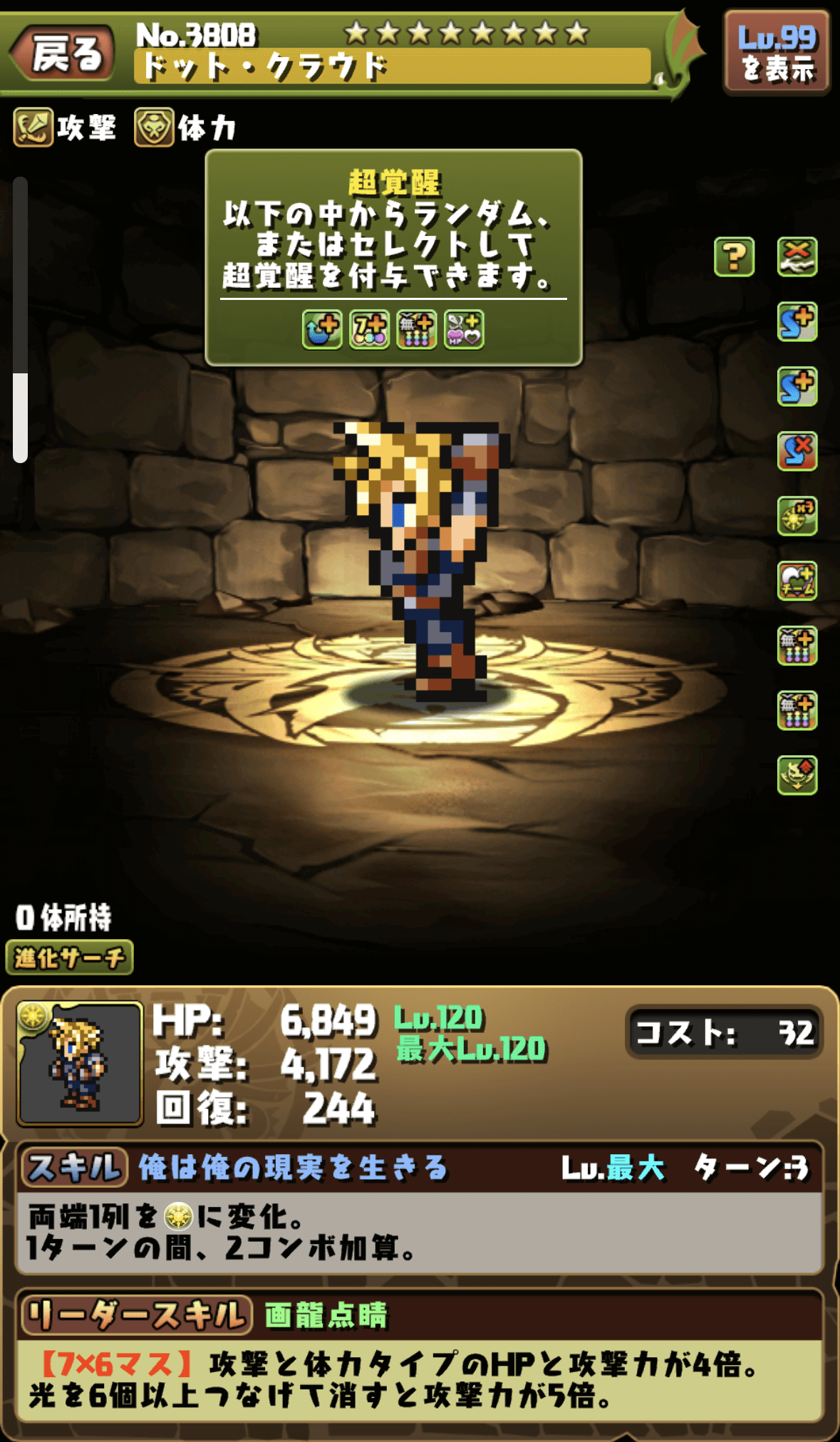This screenshot has height=1442, width=840.
Task: Tap the 7-combo super awakening icon
Action: tap(369, 330)
